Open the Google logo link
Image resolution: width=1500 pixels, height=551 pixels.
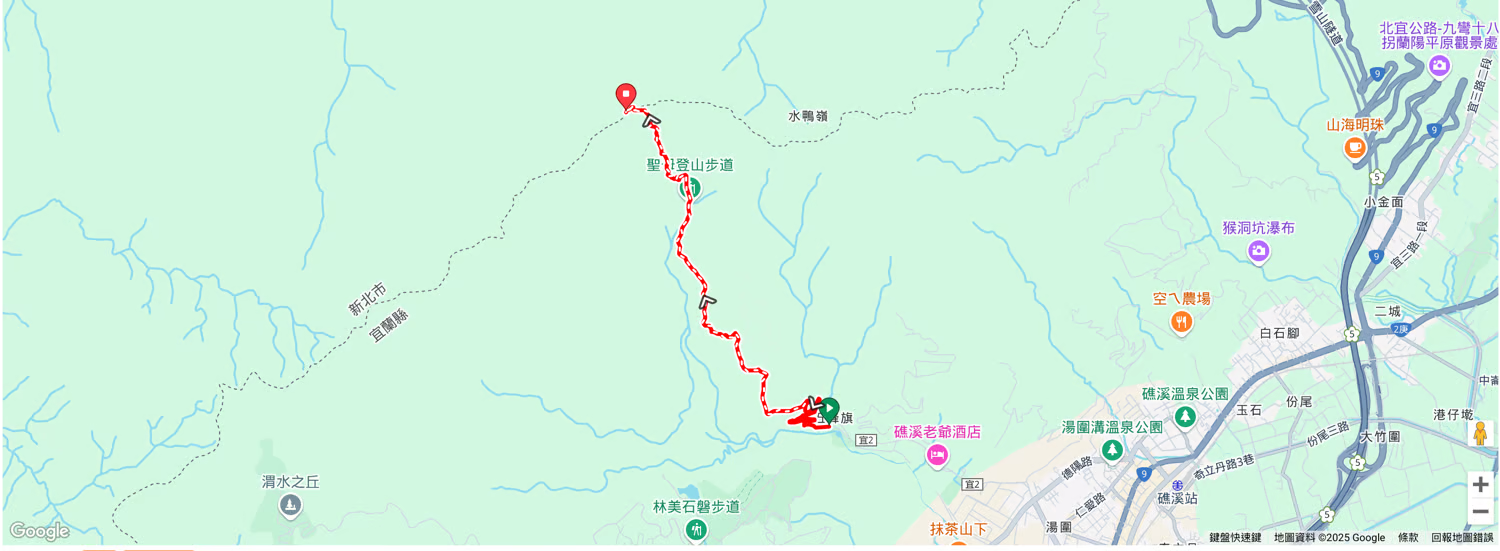(39, 531)
